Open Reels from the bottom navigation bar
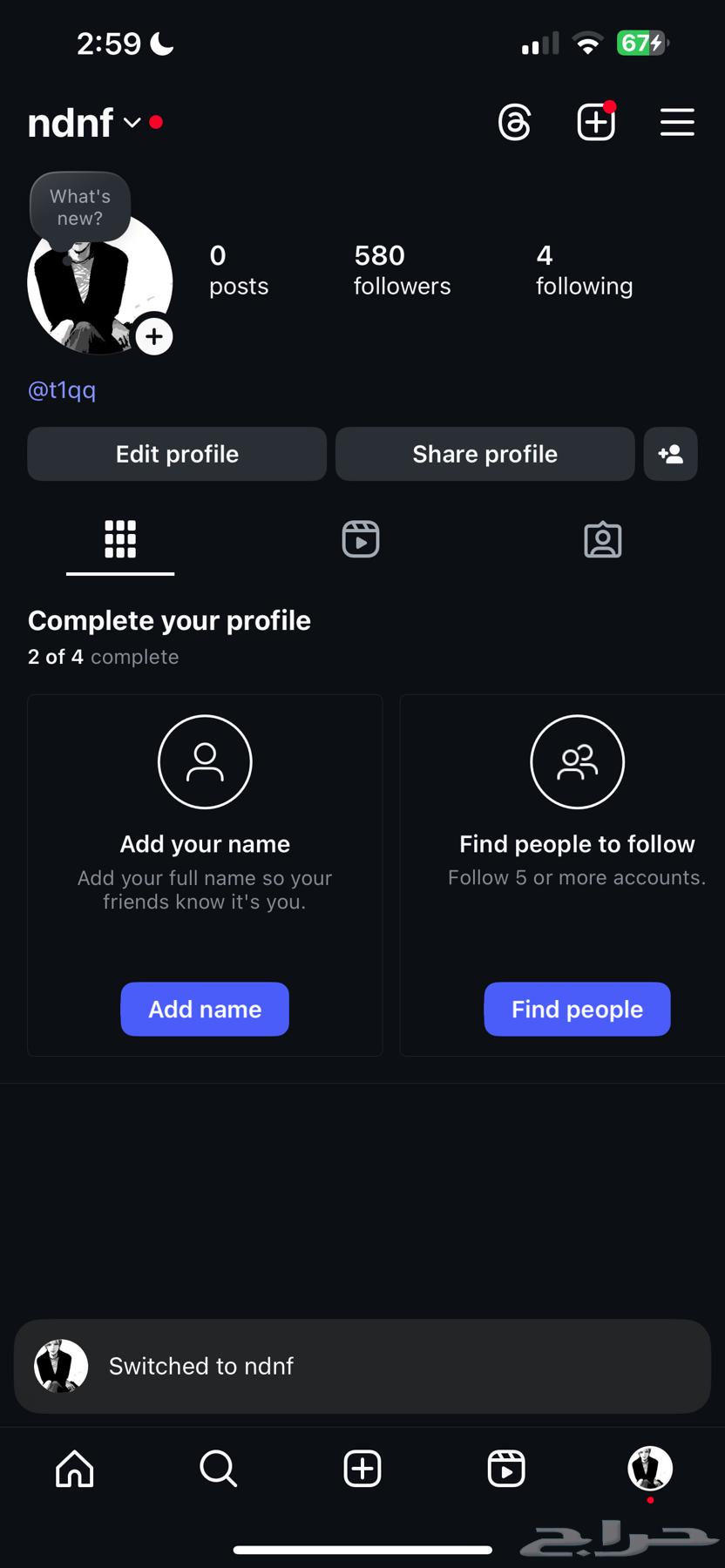Screen dimensions: 725x1568 tap(505, 1469)
